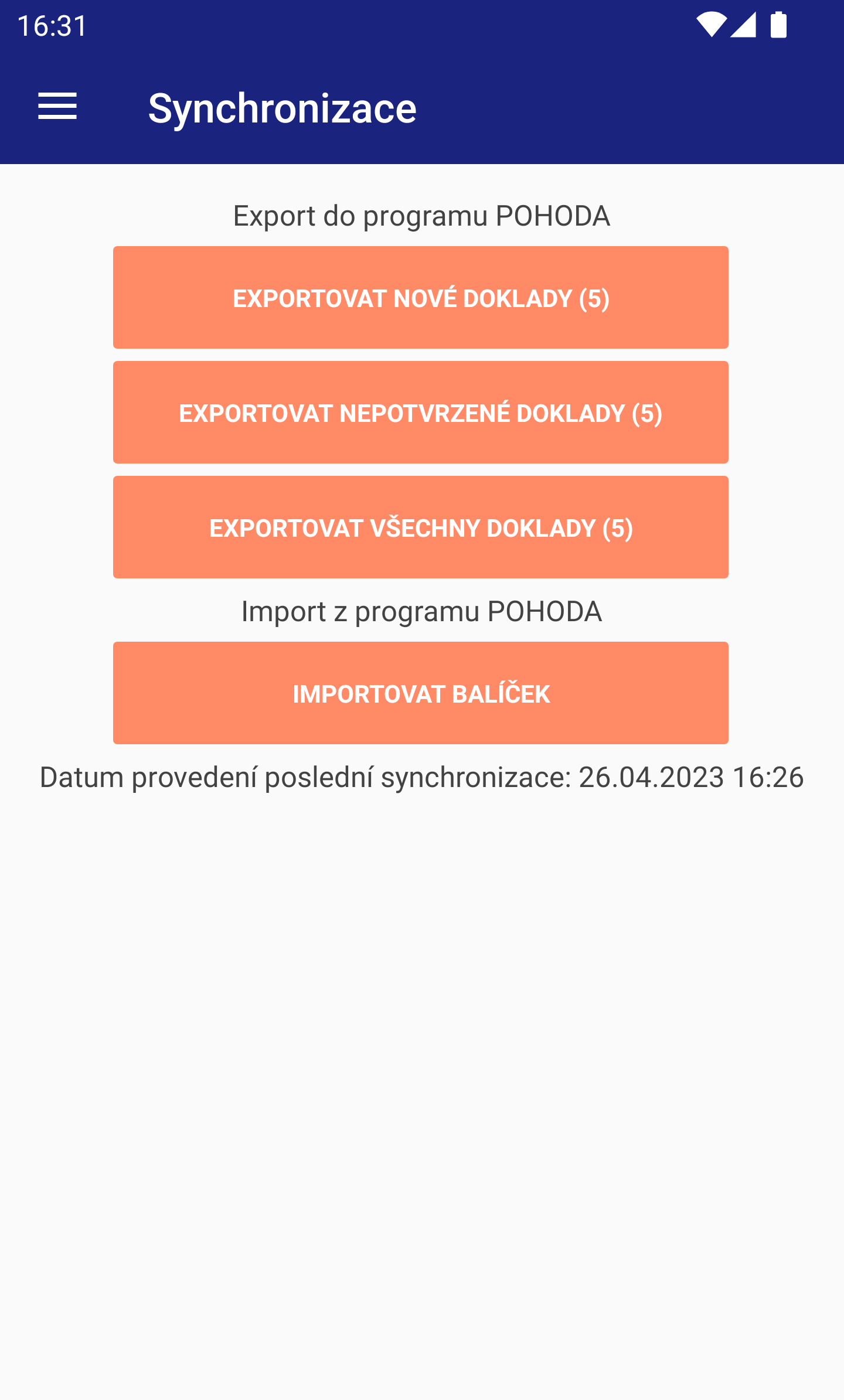Tap Exportovat nové doklady (5)
This screenshot has width=844, height=1400.
click(421, 298)
